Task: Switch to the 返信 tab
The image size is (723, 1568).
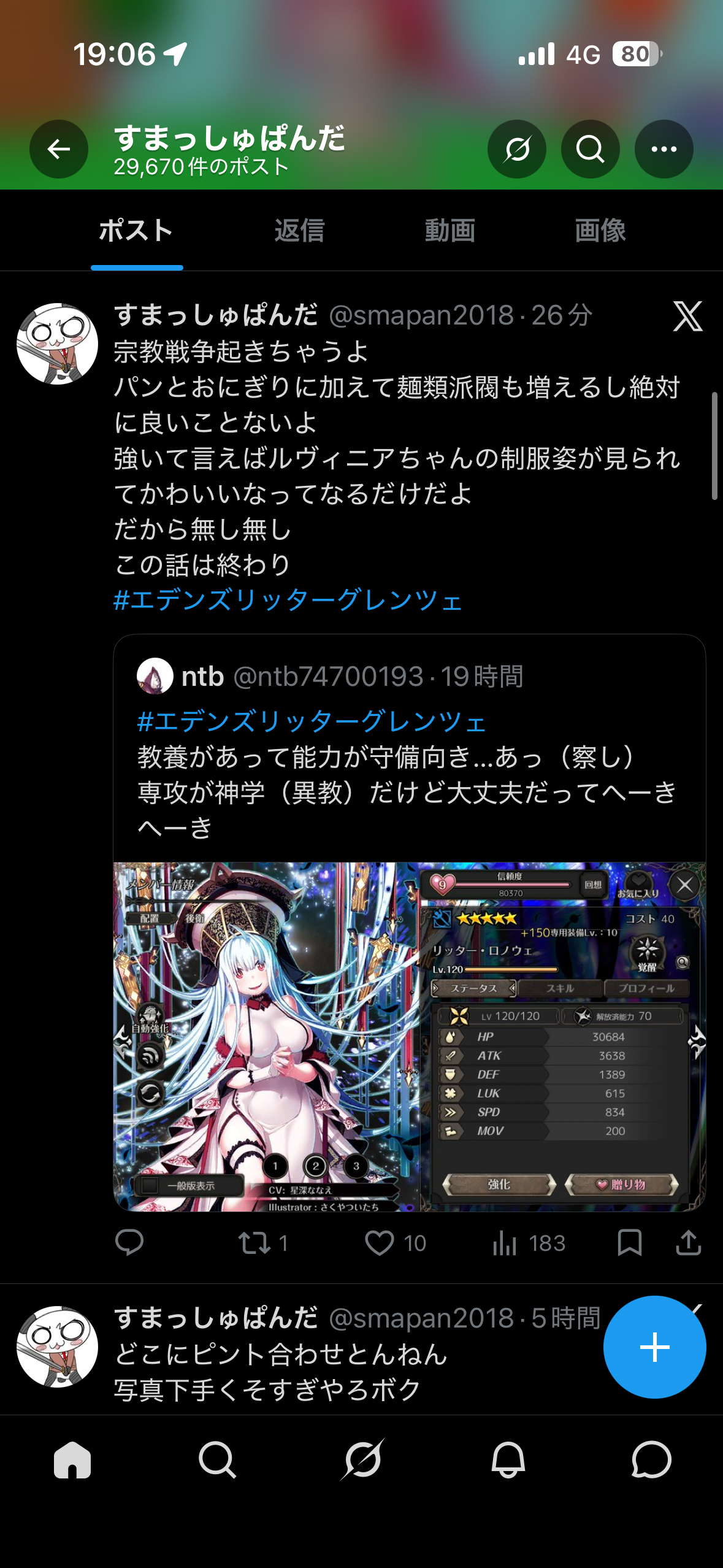Action: point(299,231)
